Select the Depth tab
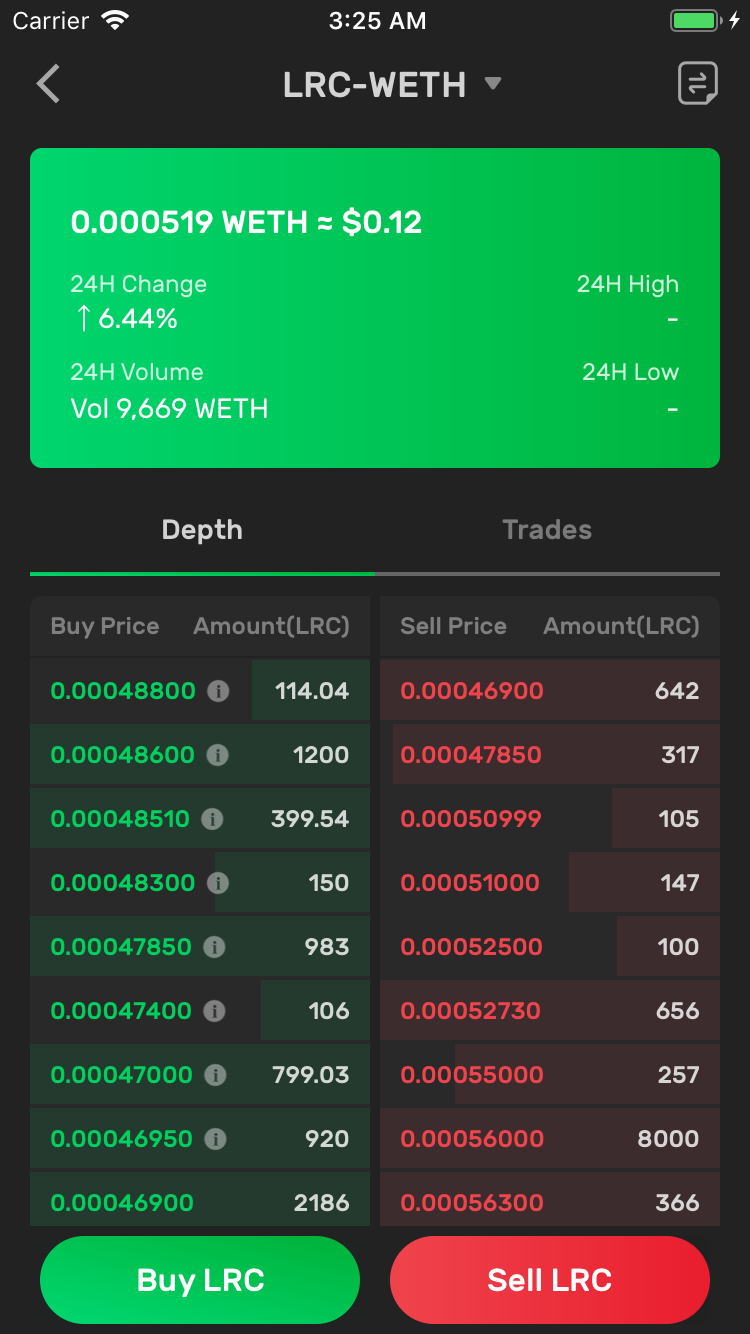750x1334 pixels. point(202,530)
